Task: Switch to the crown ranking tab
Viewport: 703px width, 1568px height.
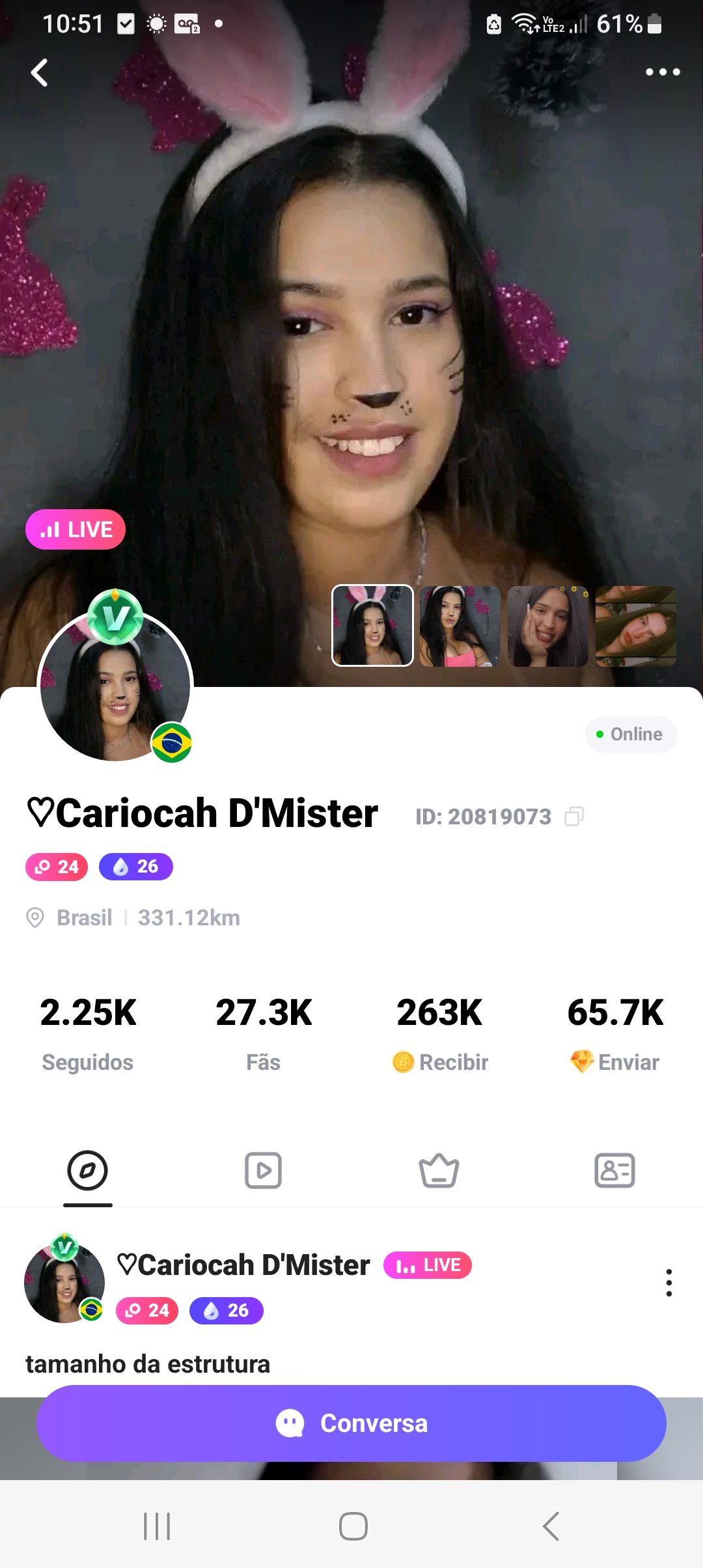Action: click(x=439, y=1170)
